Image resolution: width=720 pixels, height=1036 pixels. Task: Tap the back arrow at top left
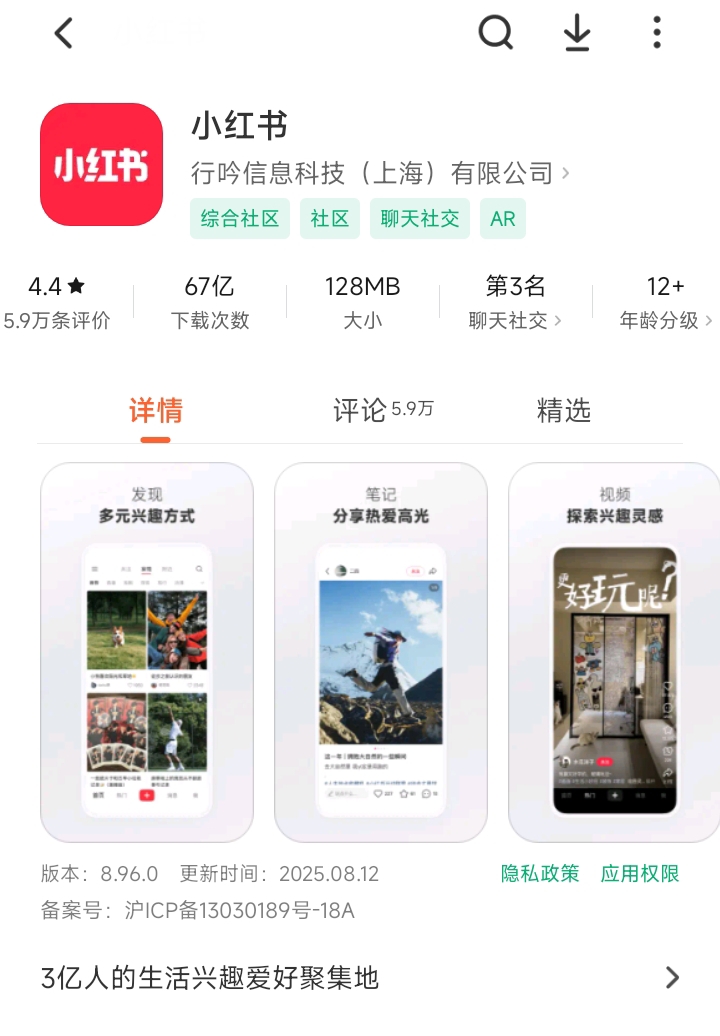pyautogui.click(x=63, y=33)
